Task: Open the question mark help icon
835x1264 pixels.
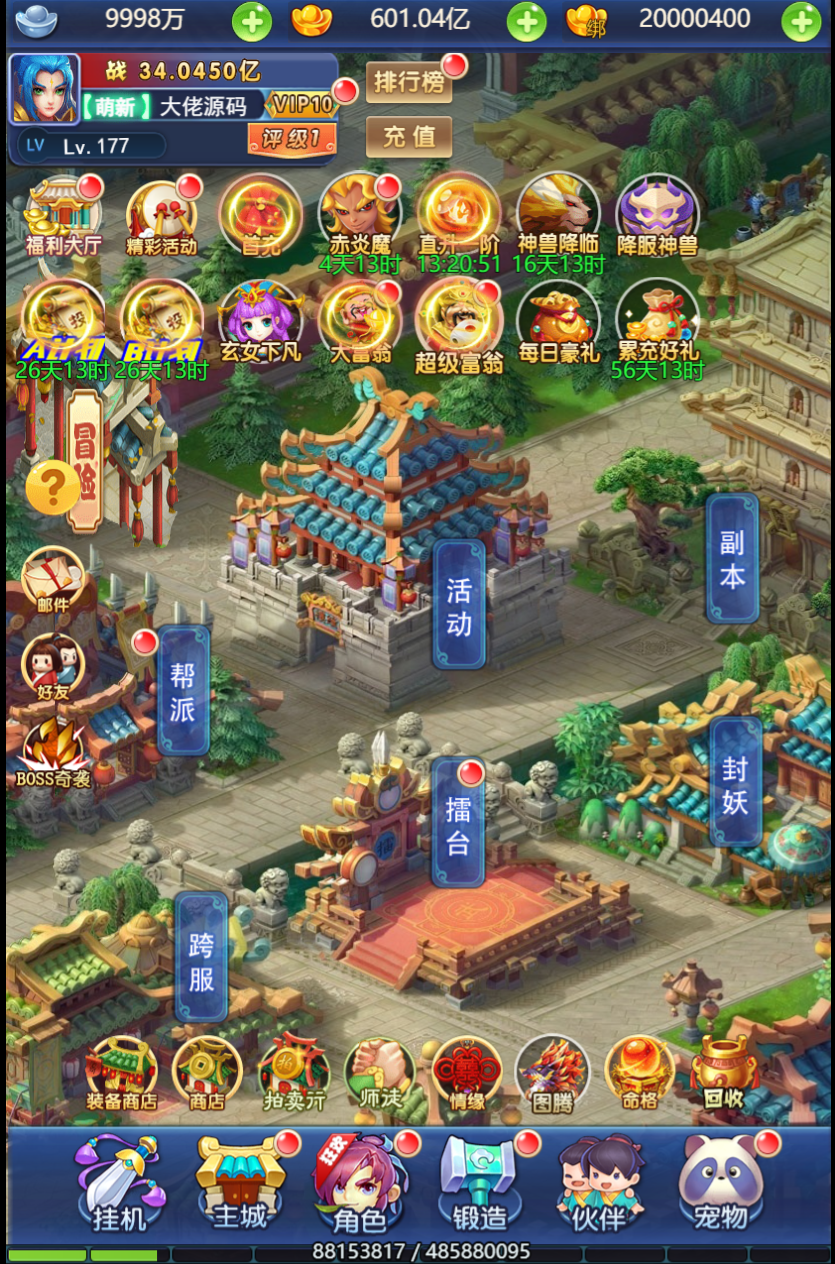Action: pos(52,488)
